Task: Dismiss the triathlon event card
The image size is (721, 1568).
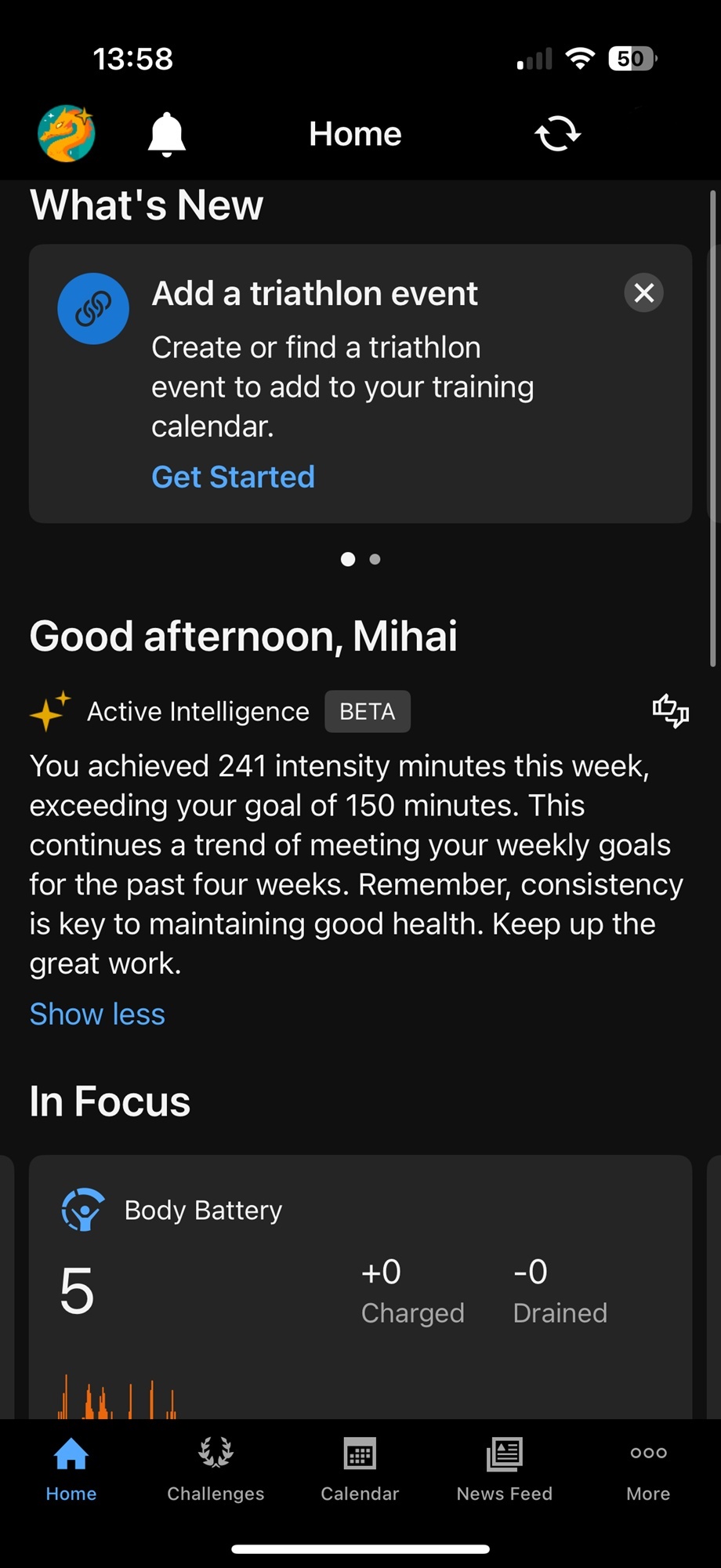Action: click(643, 293)
